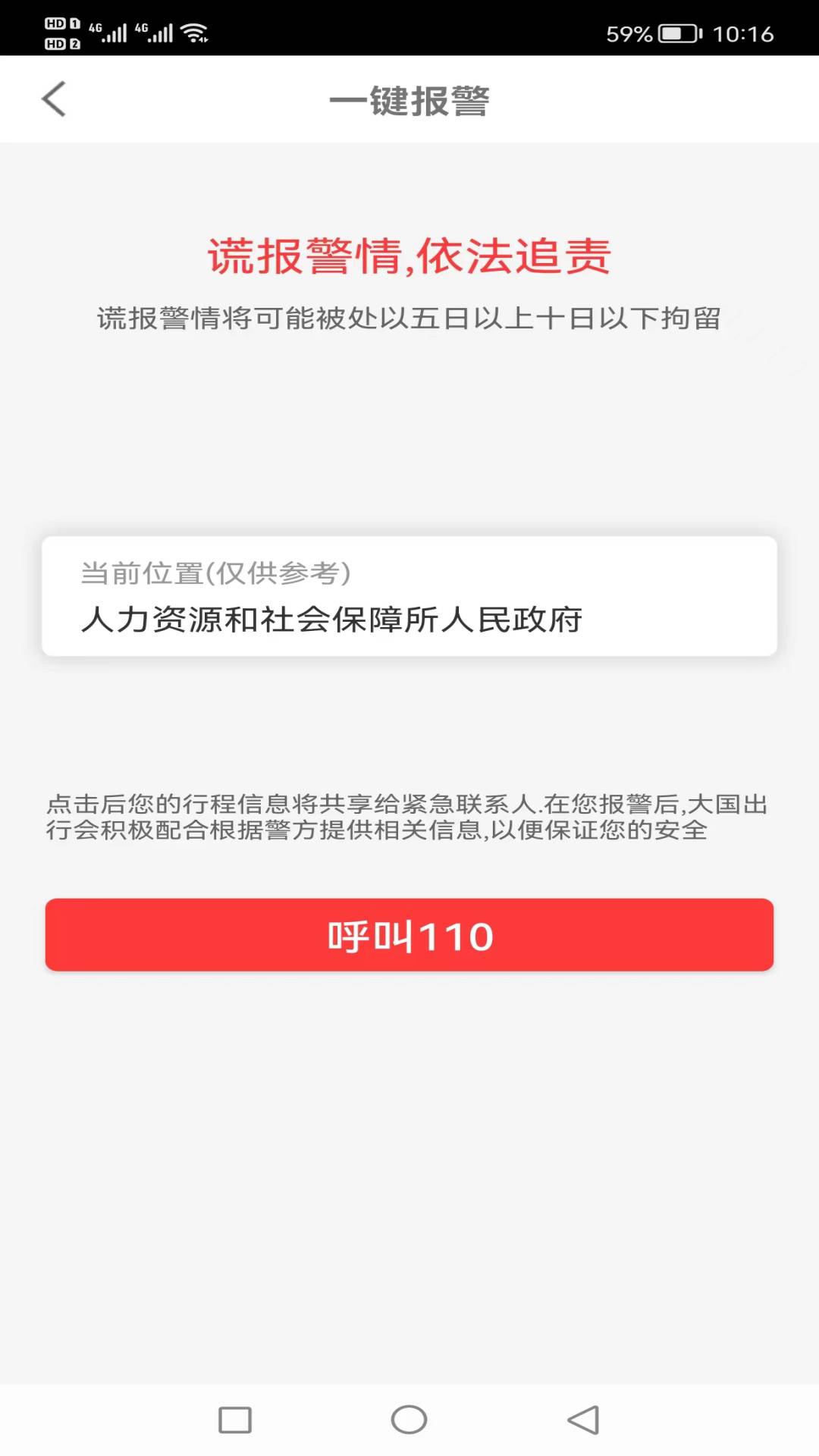Open the current location card
The image size is (819, 1456).
coord(409,596)
